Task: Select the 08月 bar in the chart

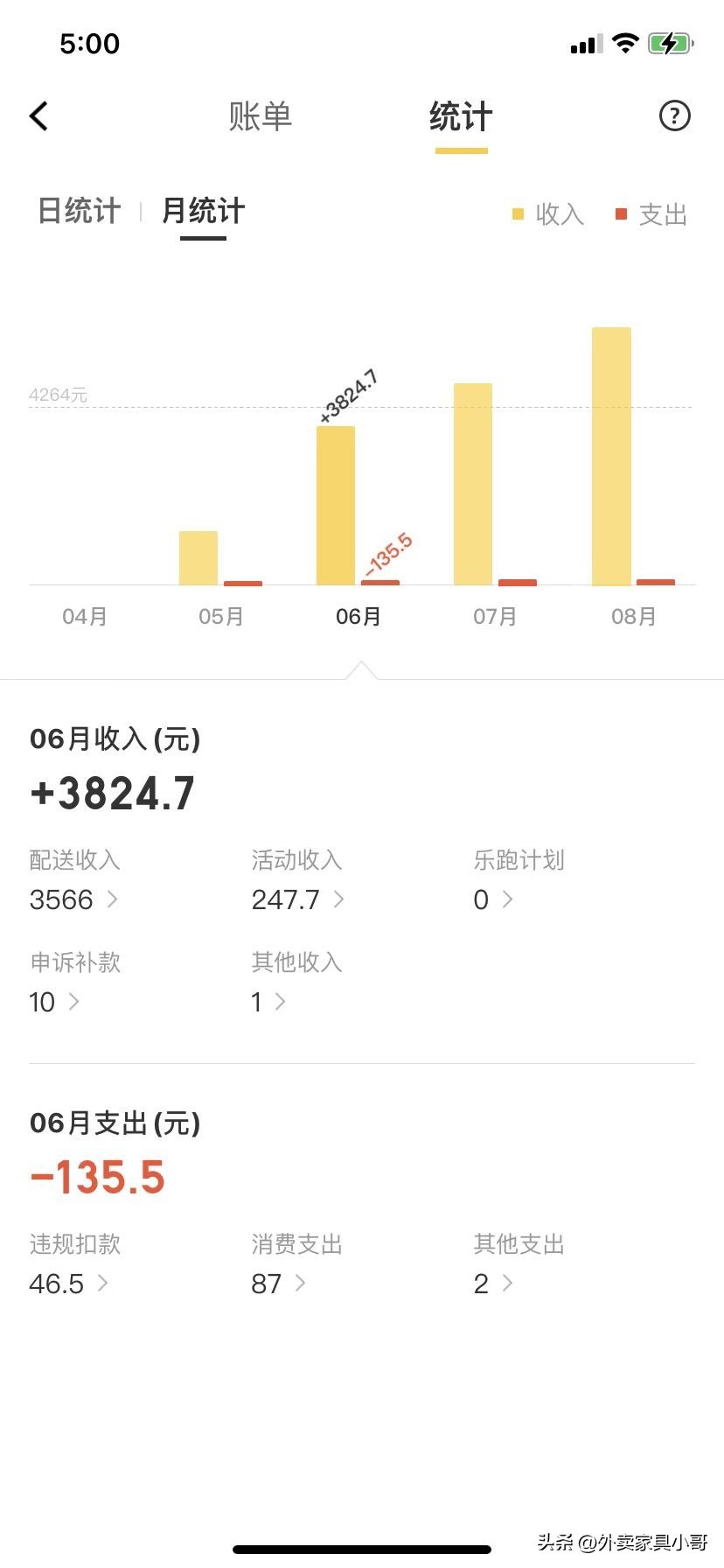Action: click(611, 456)
